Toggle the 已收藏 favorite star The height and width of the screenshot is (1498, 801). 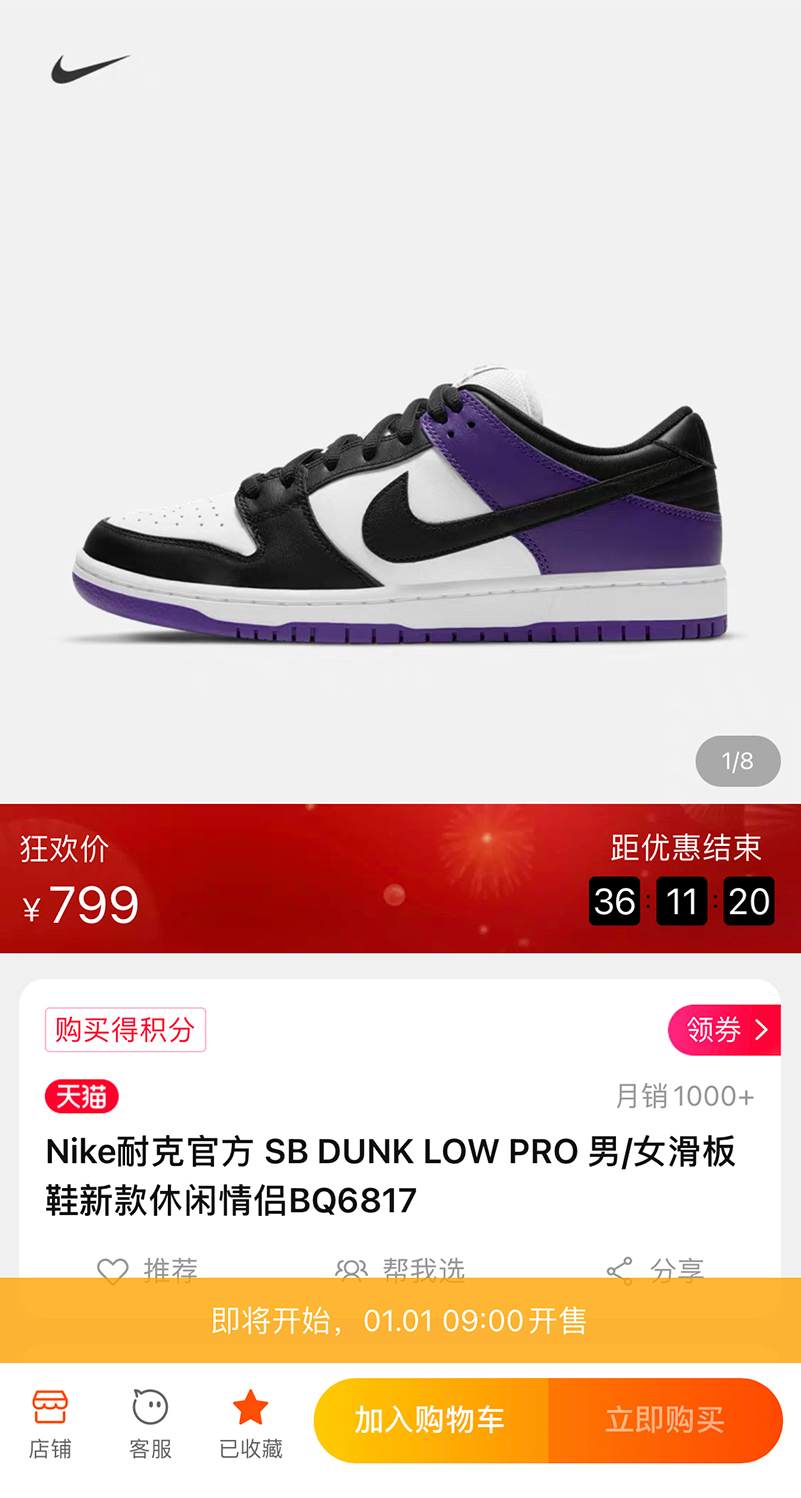click(250, 1422)
